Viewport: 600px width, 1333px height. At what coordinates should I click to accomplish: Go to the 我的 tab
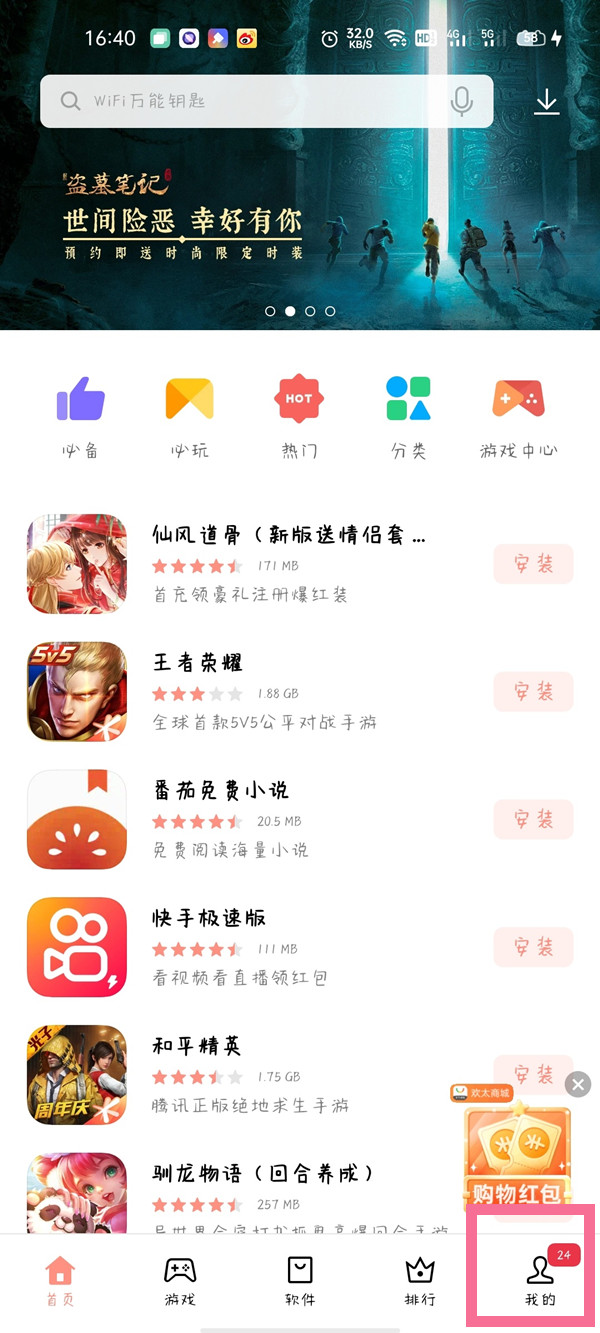540,1282
